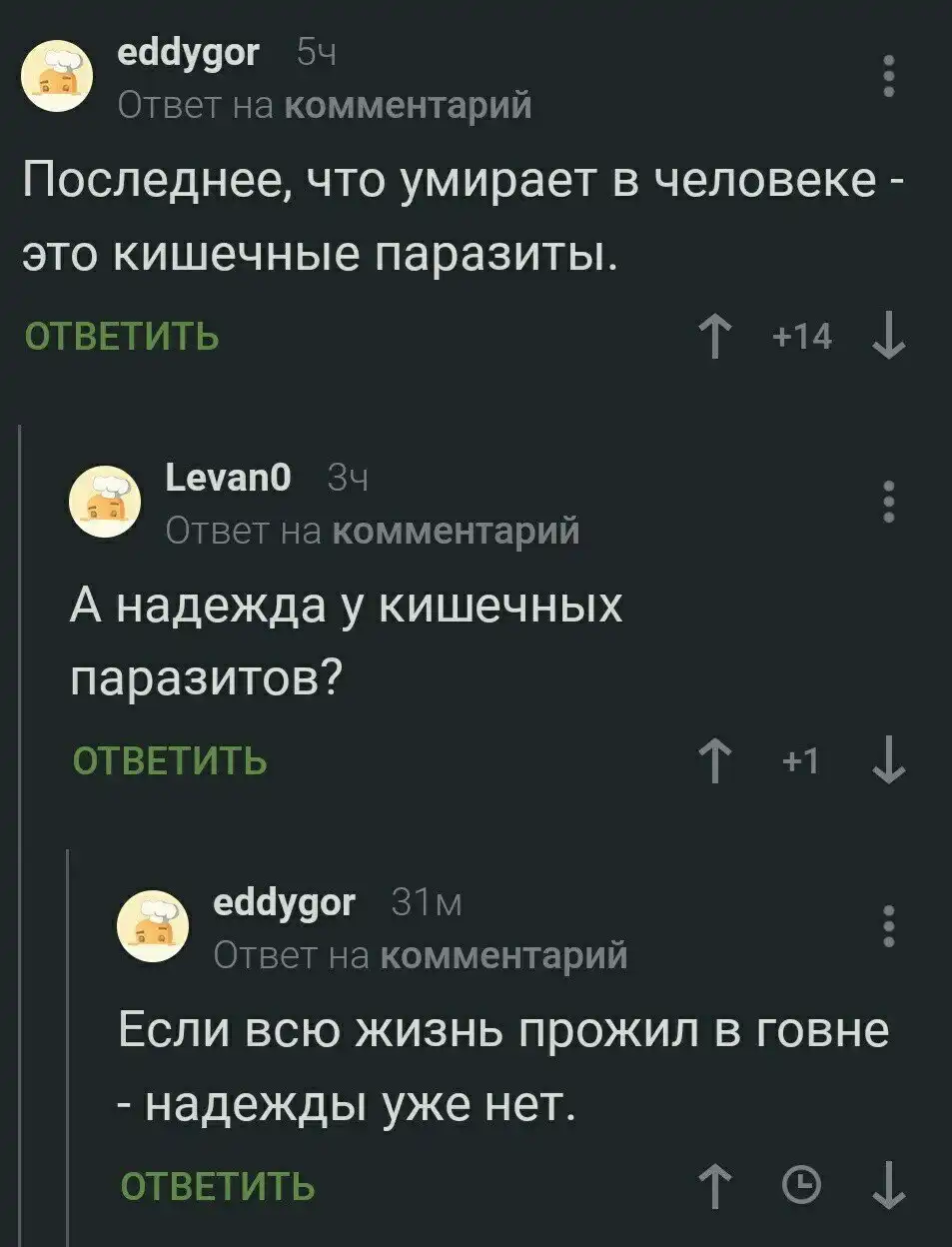Reply to eddygor's comment about parasites

[121, 337]
